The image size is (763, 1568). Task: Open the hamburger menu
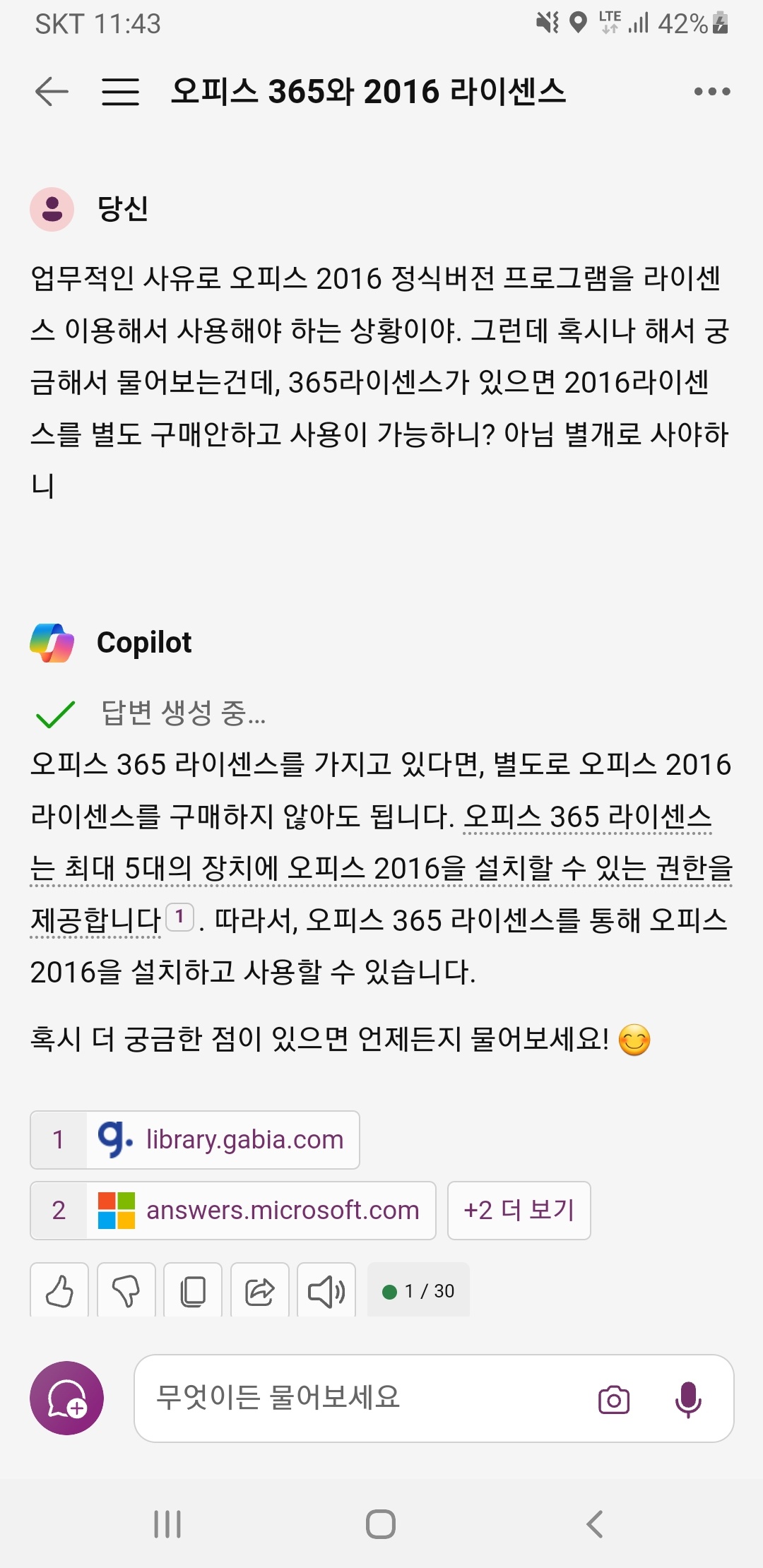tap(120, 92)
